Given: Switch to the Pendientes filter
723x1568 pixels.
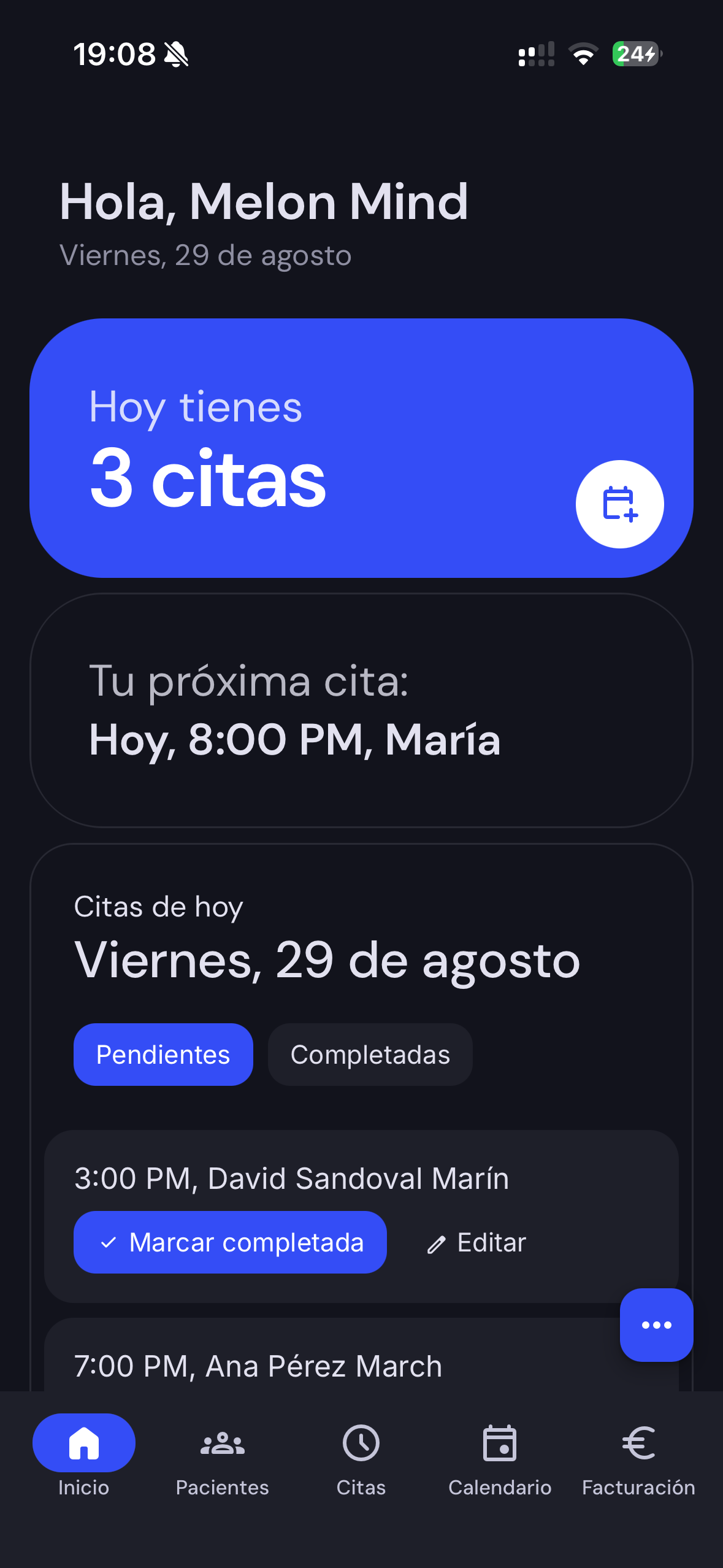Looking at the screenshot, I should click(x=163, y=1055).
